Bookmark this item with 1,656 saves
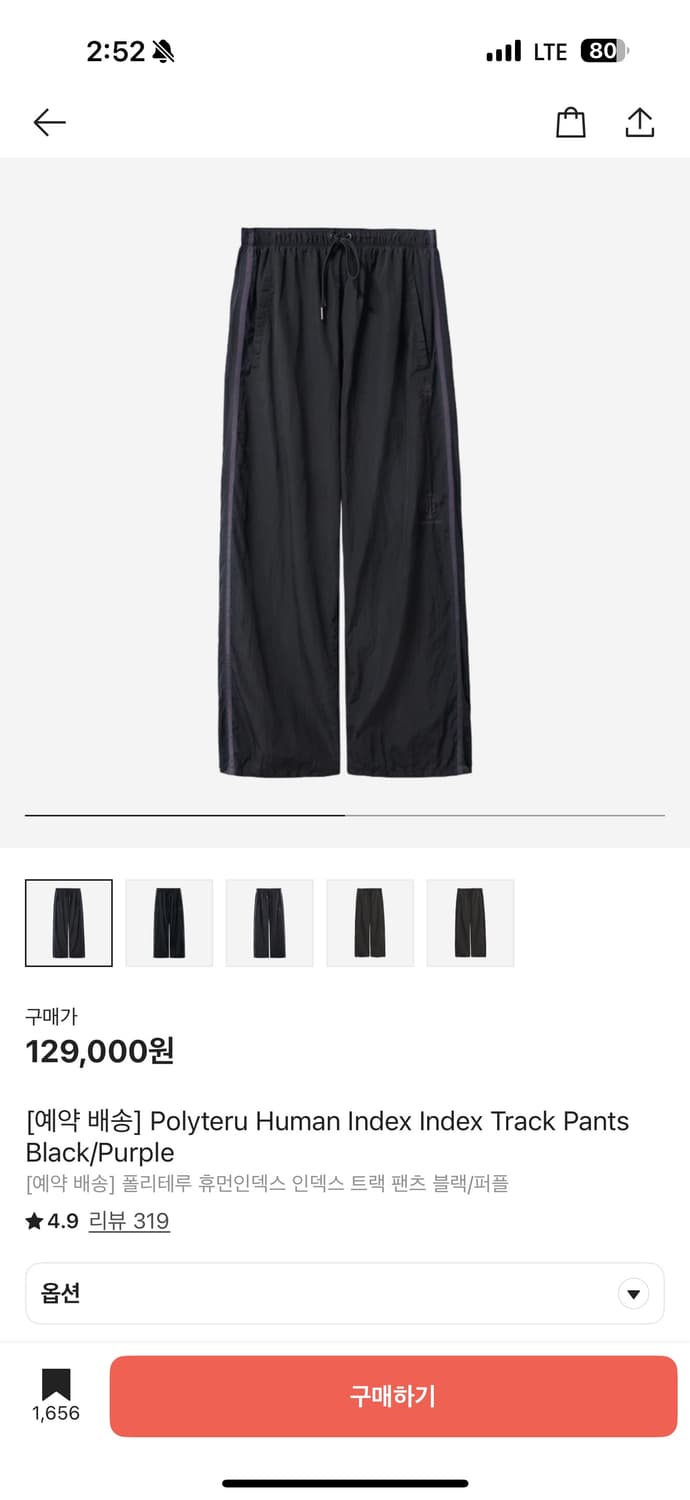690x1500 pixels. click(56, 1394)
